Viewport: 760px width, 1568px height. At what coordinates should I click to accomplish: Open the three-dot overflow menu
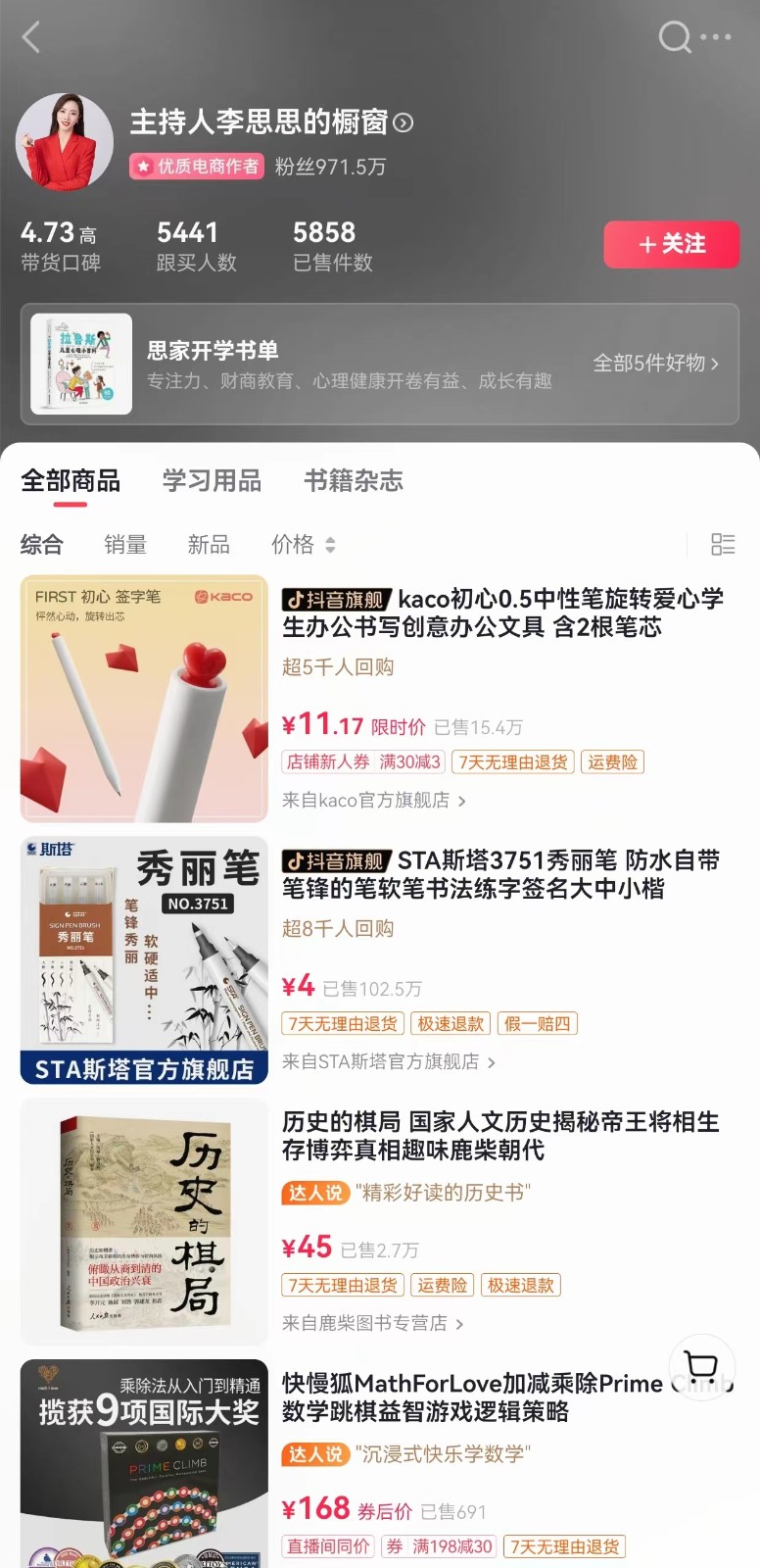click(x=717, y=37)
